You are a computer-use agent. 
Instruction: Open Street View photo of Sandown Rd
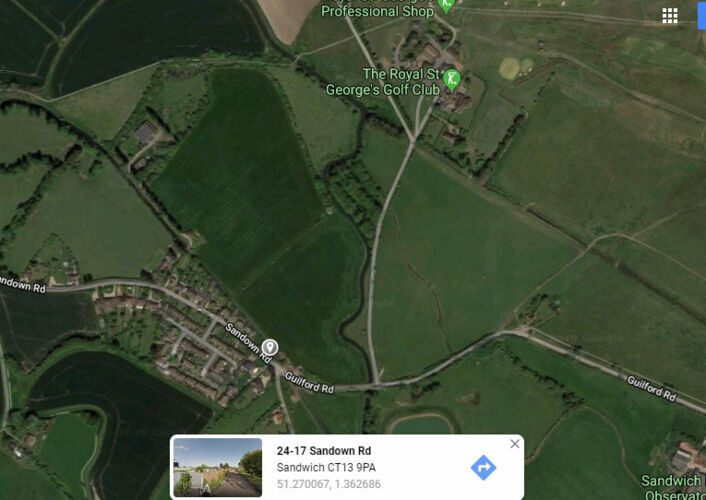[x=218, y=467]
